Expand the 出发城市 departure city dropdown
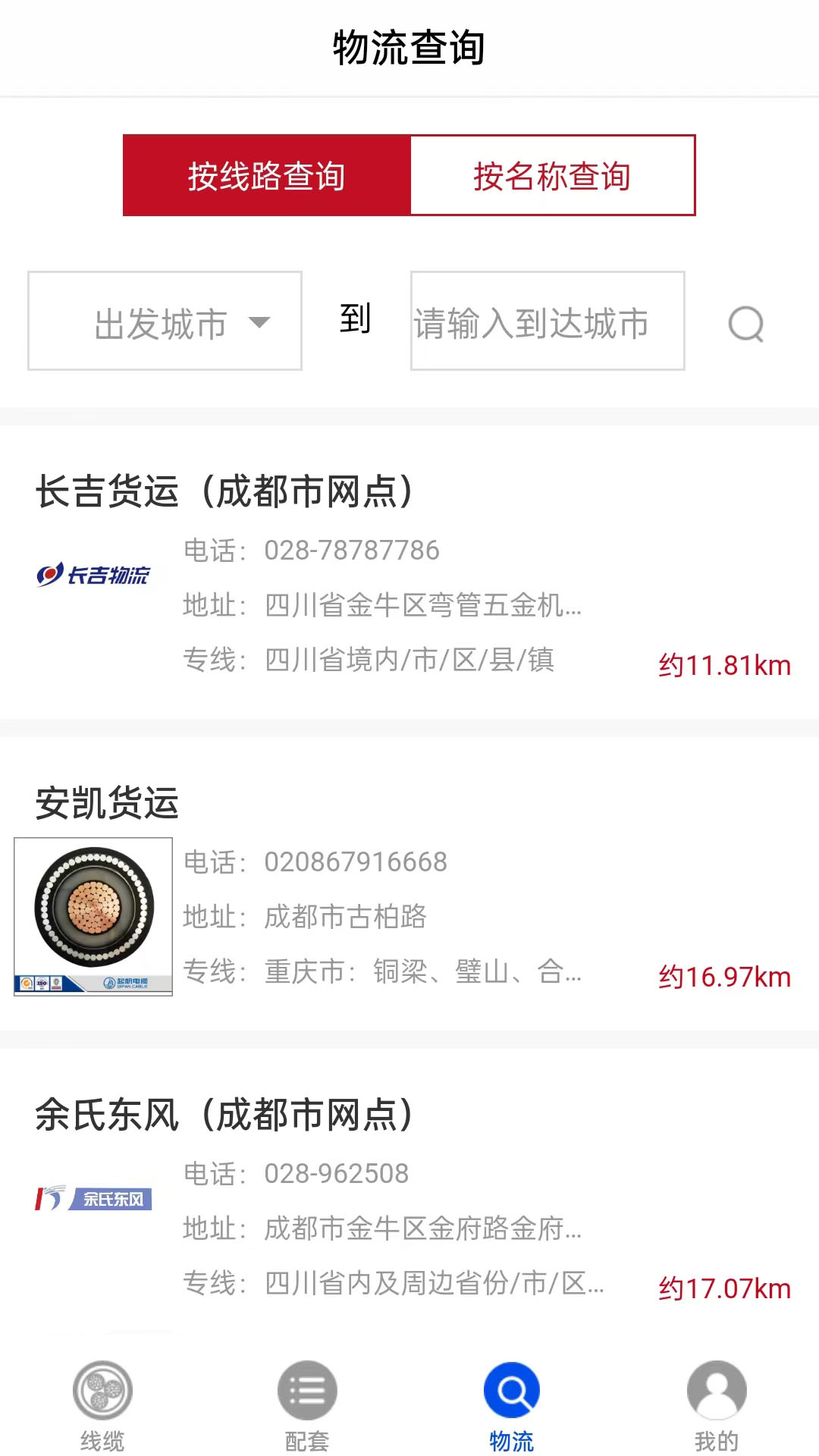 (x=164, y=320)
